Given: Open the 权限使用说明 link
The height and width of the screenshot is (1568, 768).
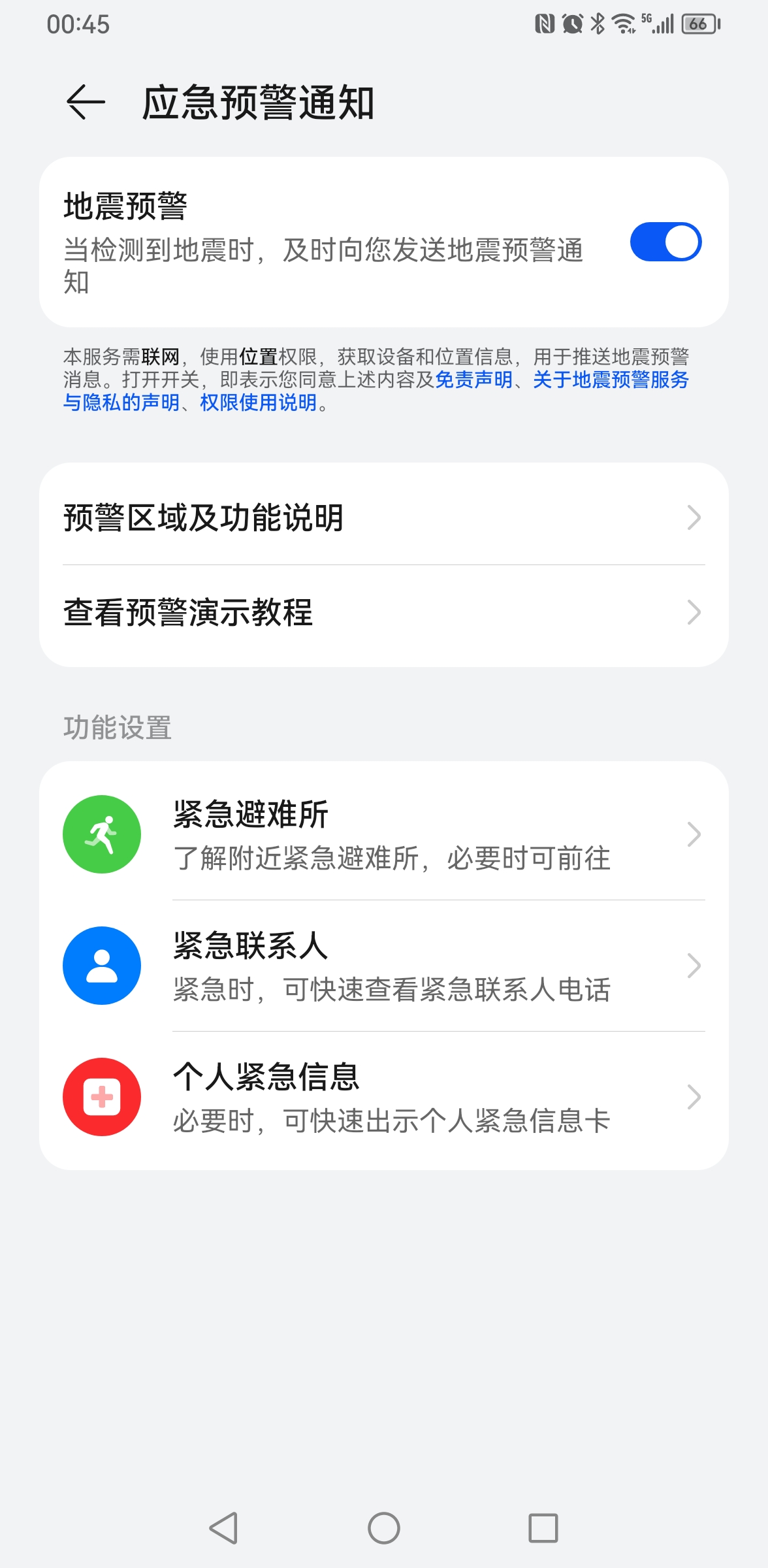Looking at the screenshot, I should pyautogui.click(x=259, y=402).
